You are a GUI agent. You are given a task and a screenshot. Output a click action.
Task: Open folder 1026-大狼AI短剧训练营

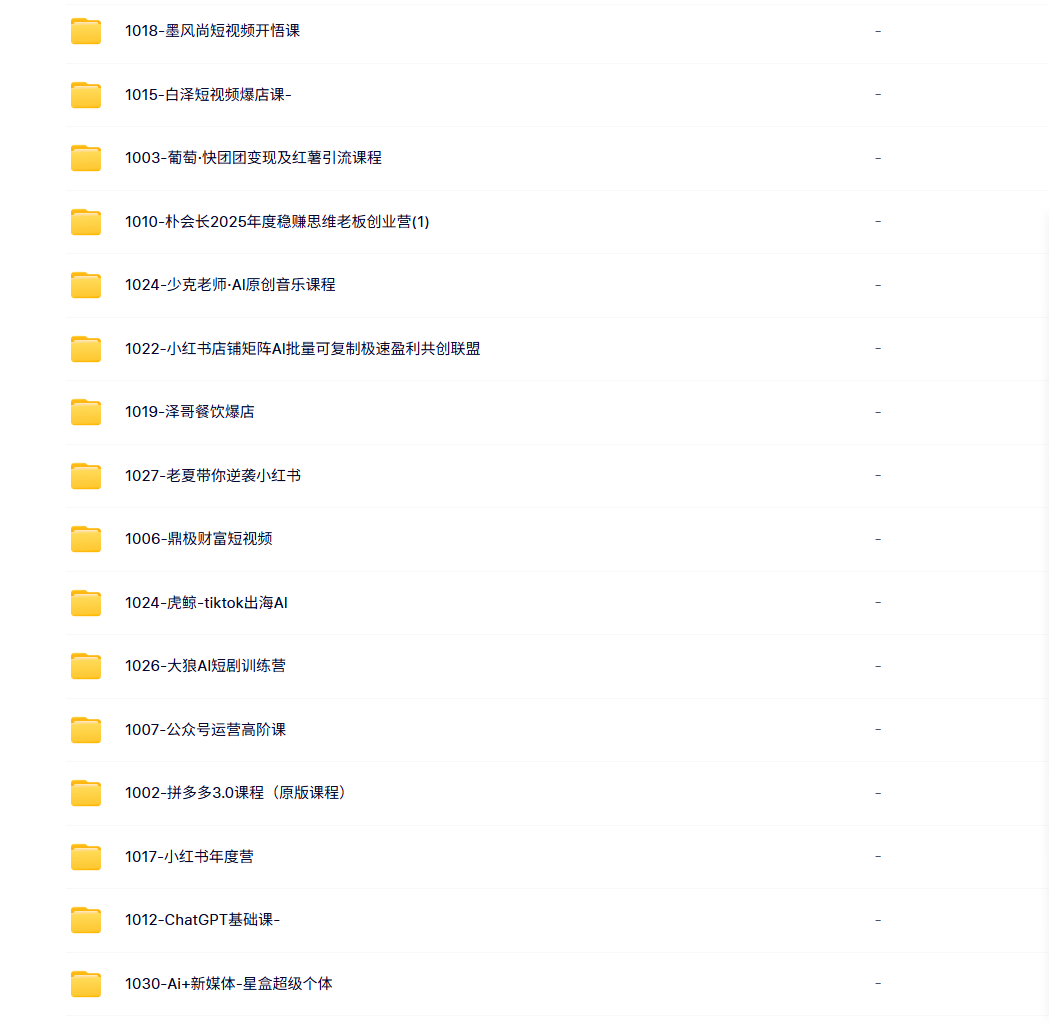tap(205, 666)
